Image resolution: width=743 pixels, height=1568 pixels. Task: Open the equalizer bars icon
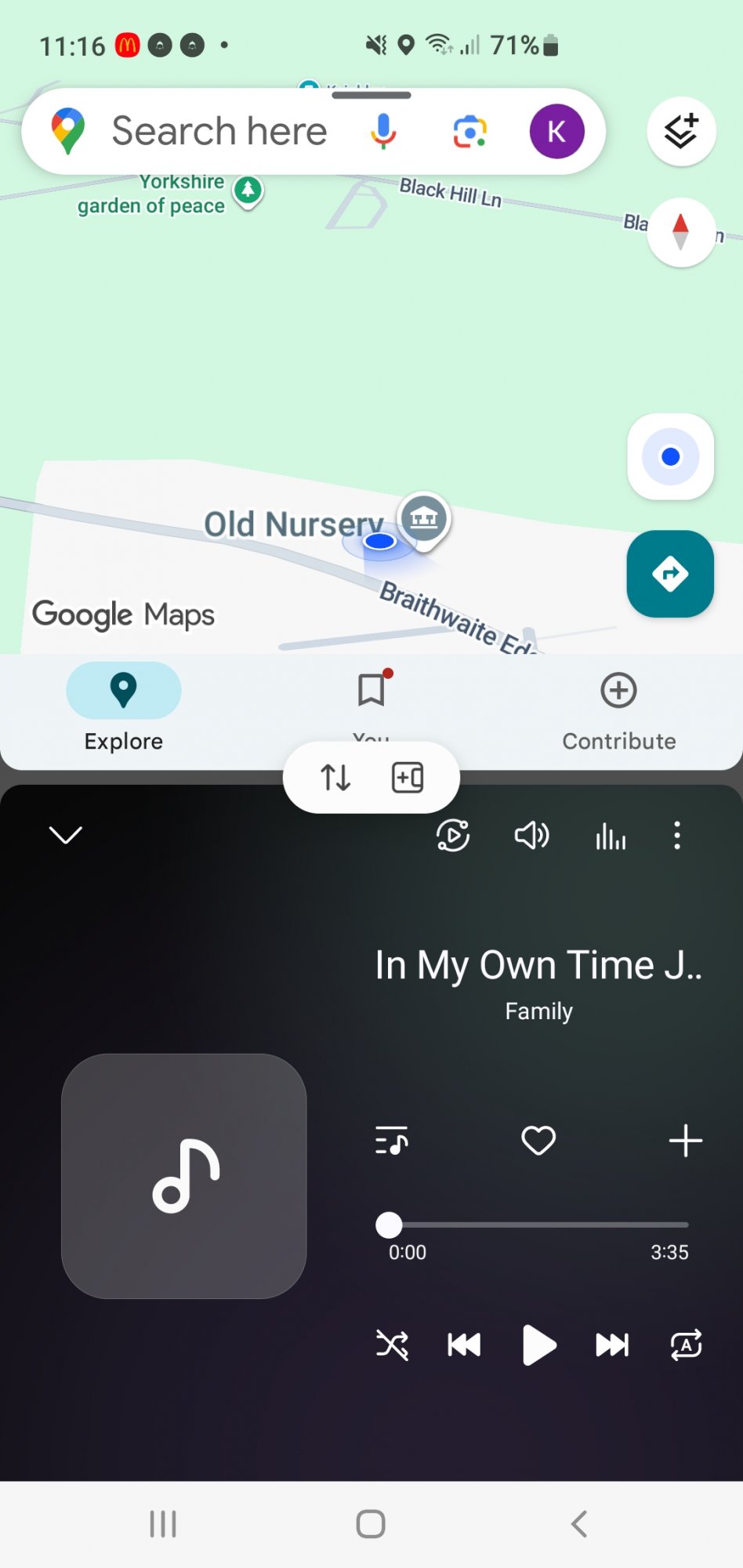point(610,836)
